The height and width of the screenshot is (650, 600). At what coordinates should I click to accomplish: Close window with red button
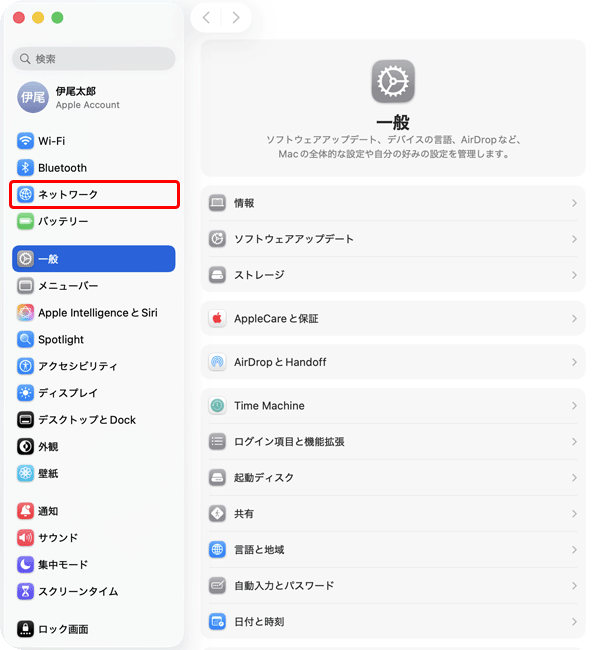(19, 18)
